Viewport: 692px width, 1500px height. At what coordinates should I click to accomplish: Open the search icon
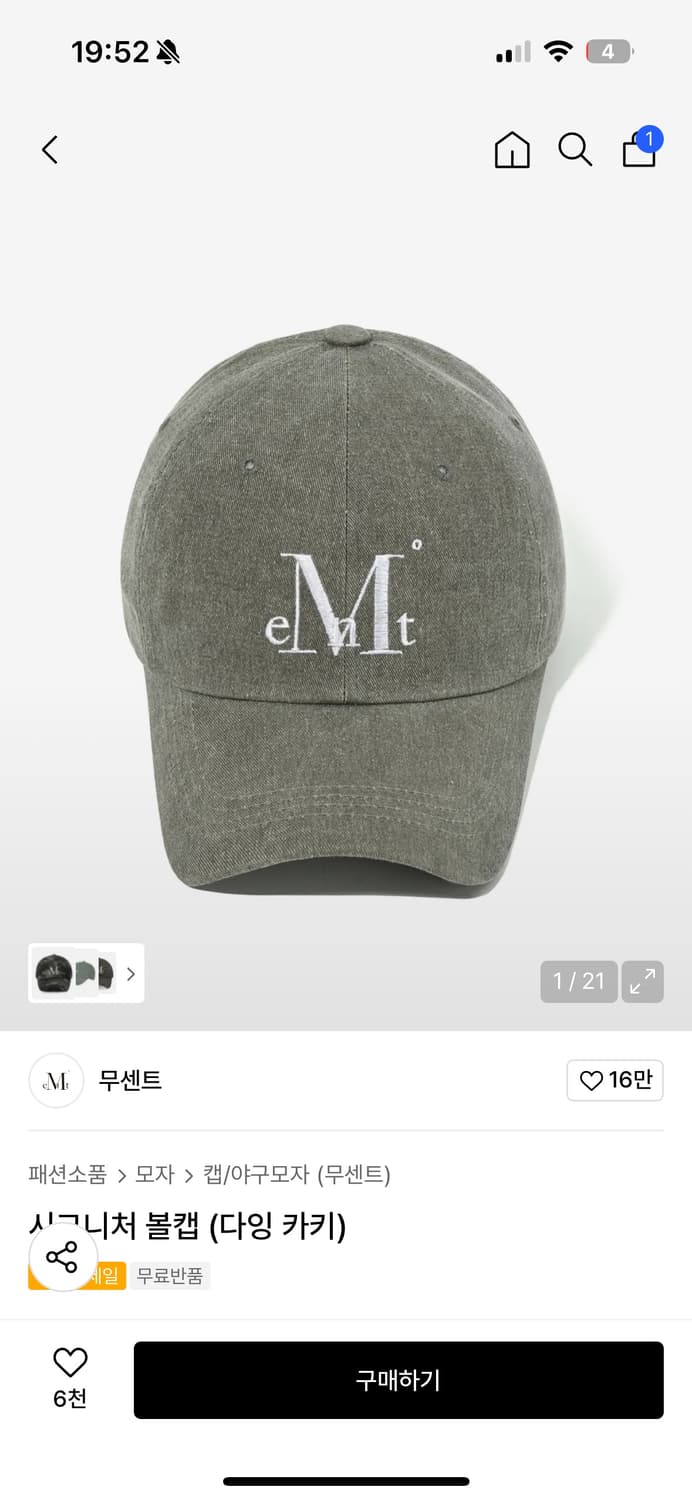point(575,150)
